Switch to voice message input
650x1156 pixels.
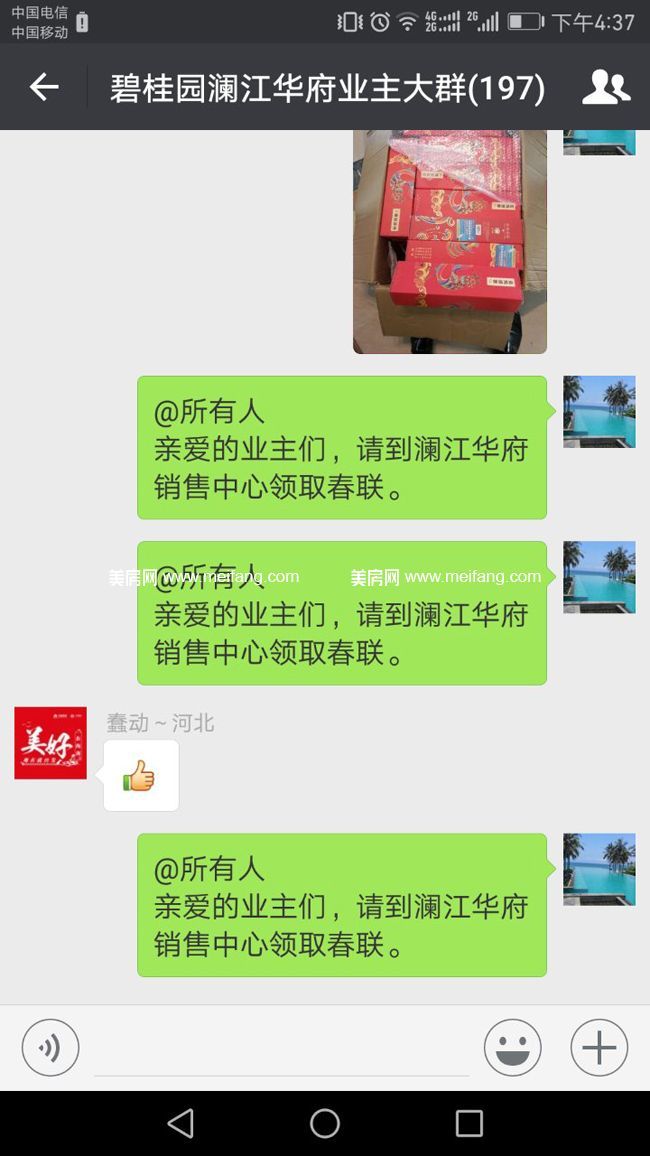click(x=50, y=1047)
